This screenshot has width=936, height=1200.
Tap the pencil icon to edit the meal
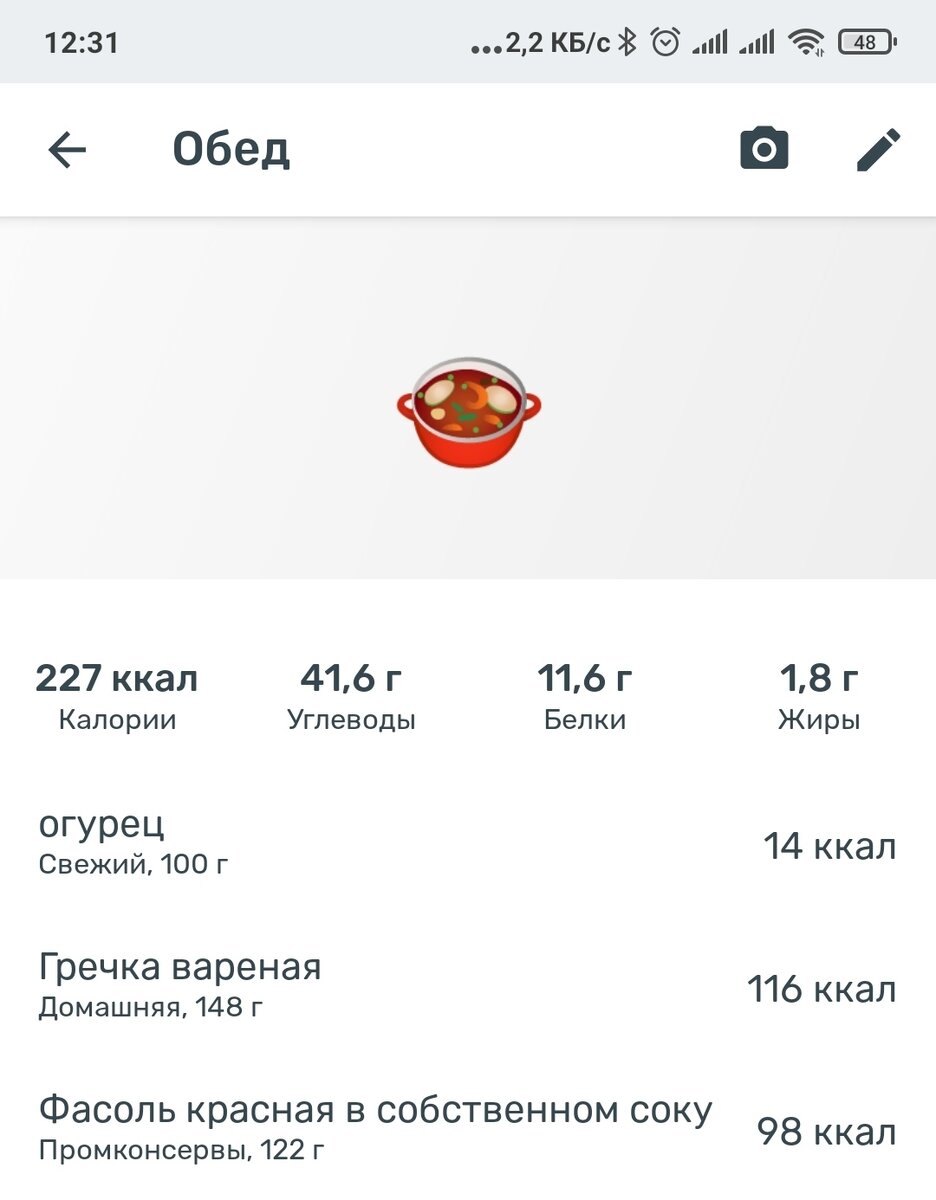(878, 148)
